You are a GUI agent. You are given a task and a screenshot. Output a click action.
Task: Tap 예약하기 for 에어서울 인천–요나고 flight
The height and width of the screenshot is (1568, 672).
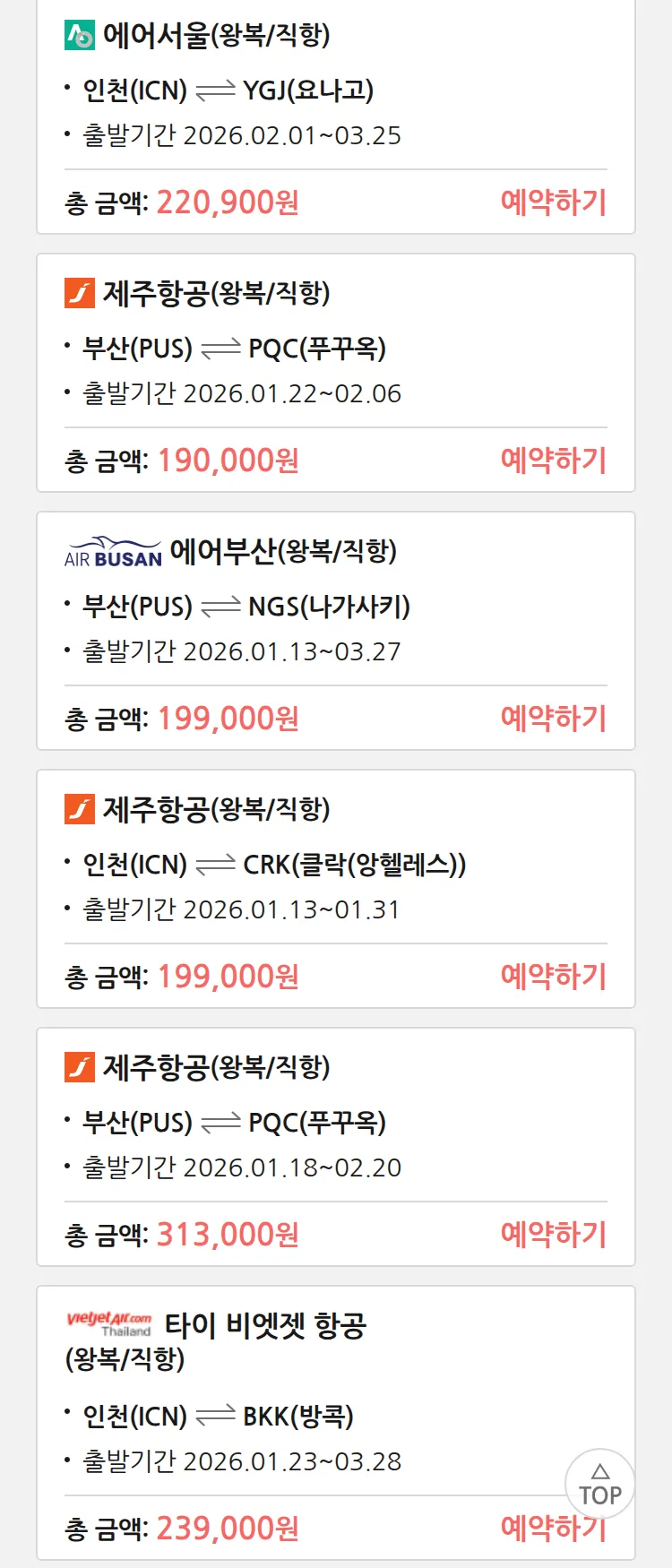click(553, 202)
